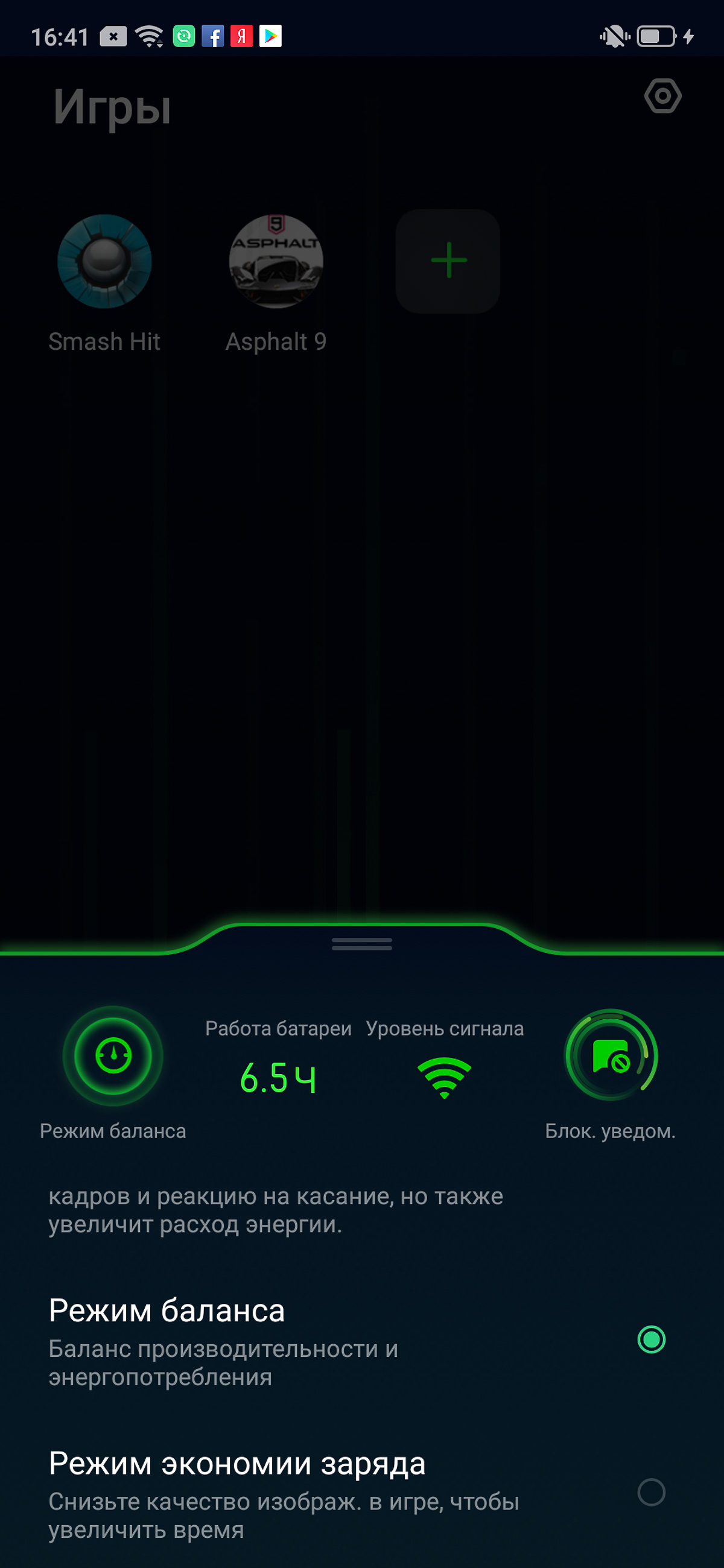Viewport: 724px width, 1568px height.
Task: Tap the Режим баланса performance mode icon
Action: 113,1055
